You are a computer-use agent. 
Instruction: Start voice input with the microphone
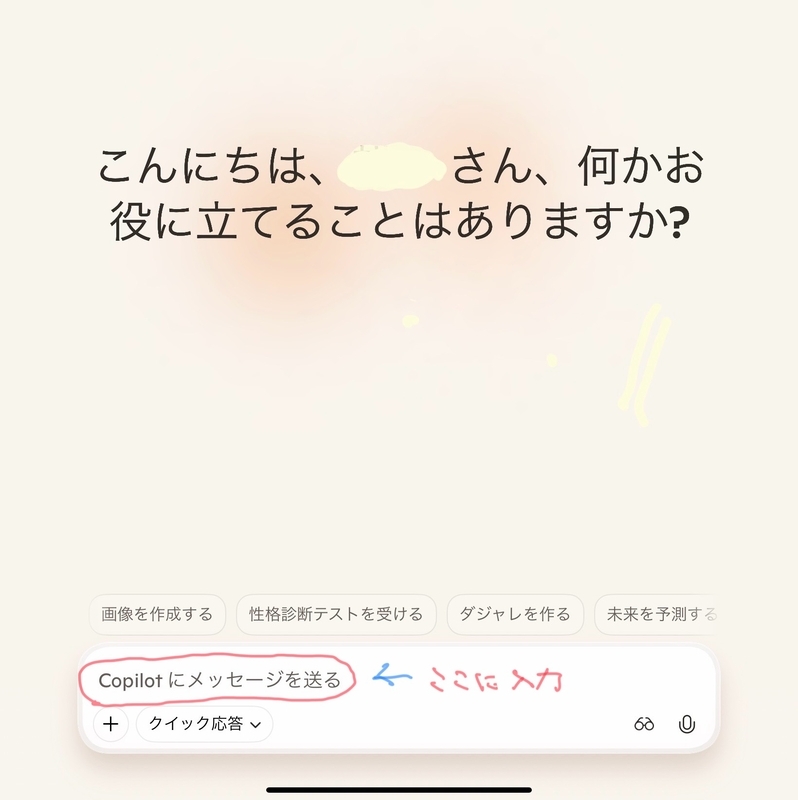click(x=687, y=724)
